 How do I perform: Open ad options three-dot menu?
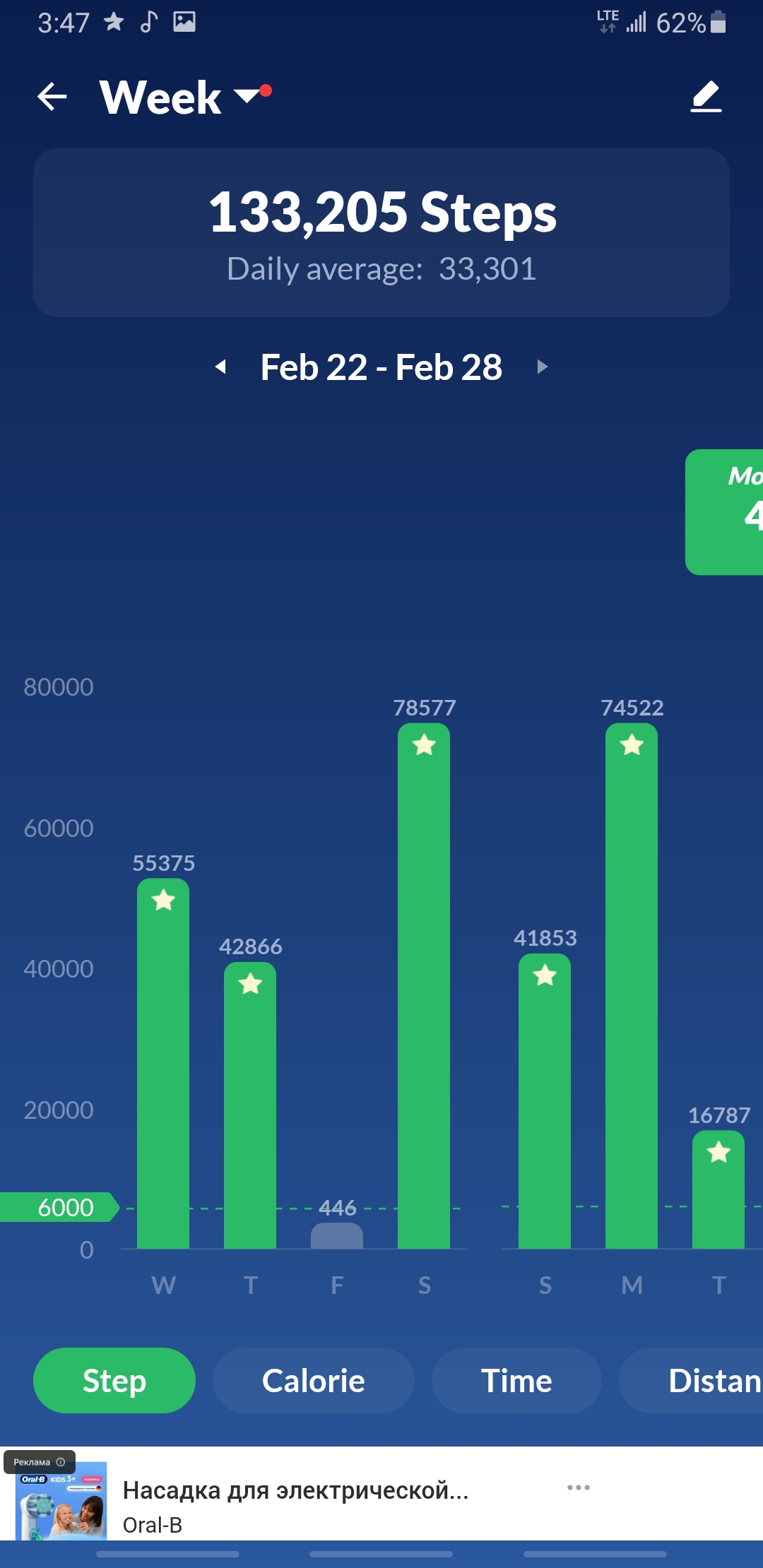click(x=579, y=1487)
